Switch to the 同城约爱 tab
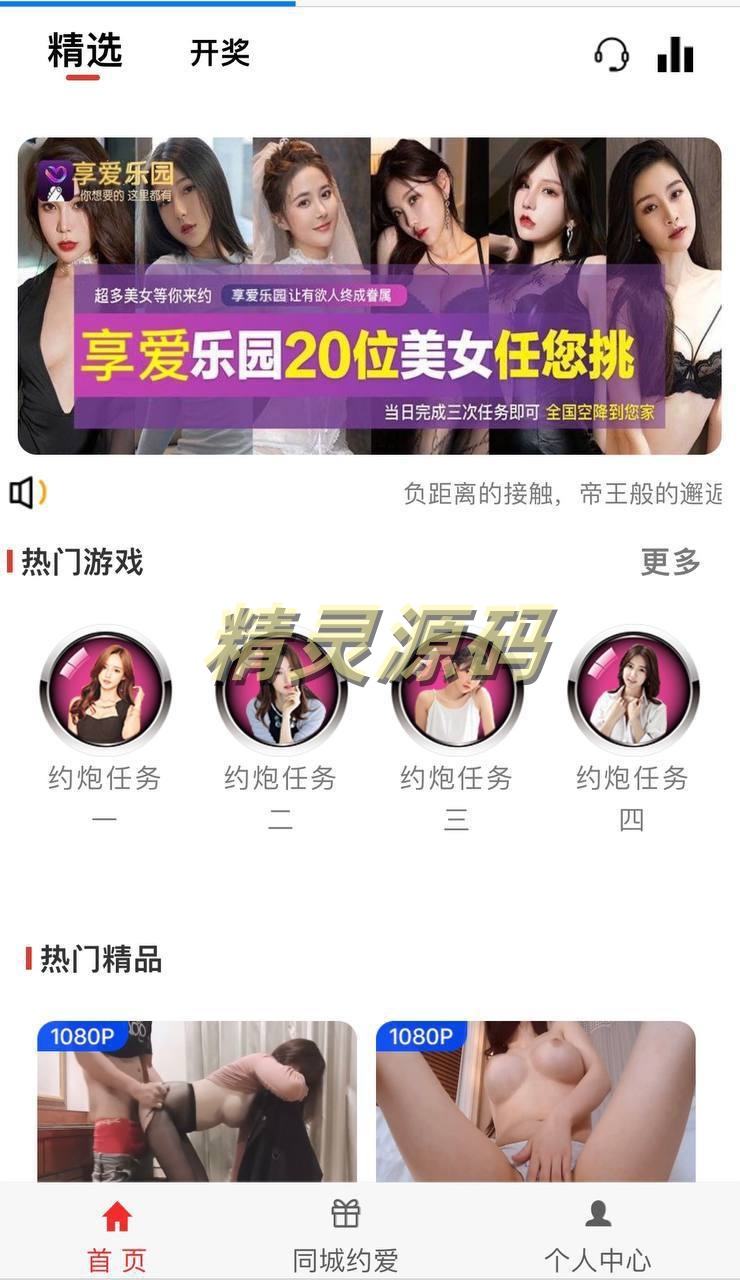The image size is (740, 1280). coord(345,1236)
